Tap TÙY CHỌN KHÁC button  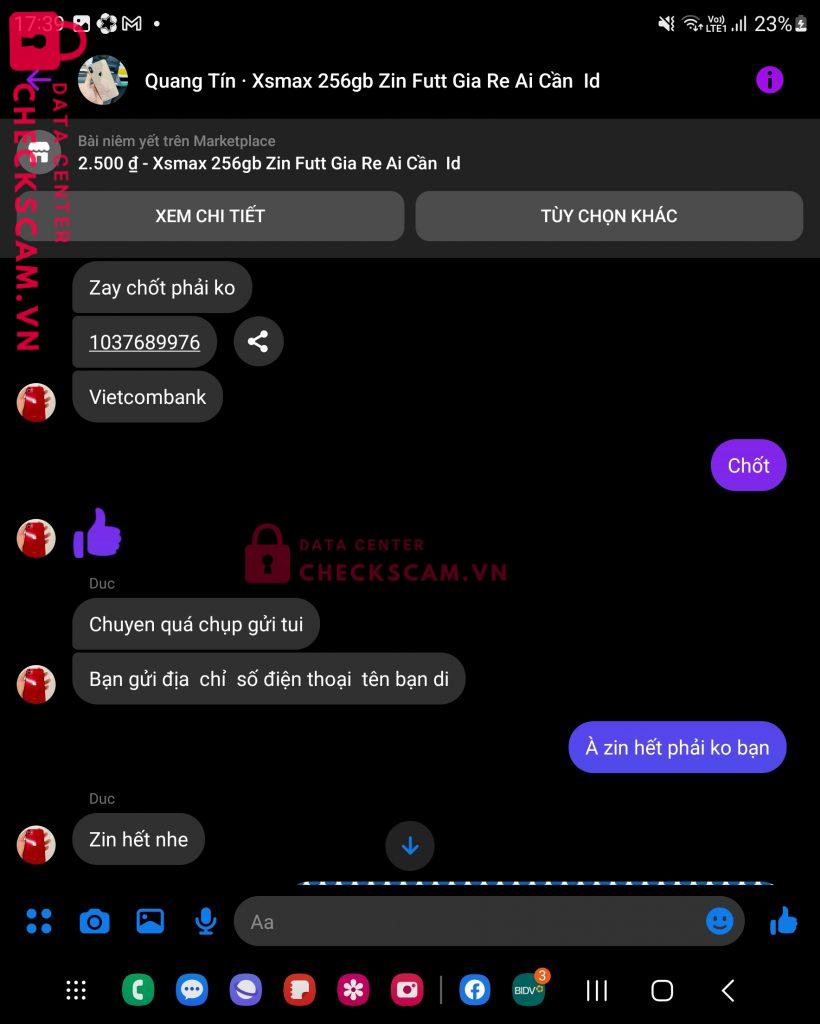click(x=609, y=216)
